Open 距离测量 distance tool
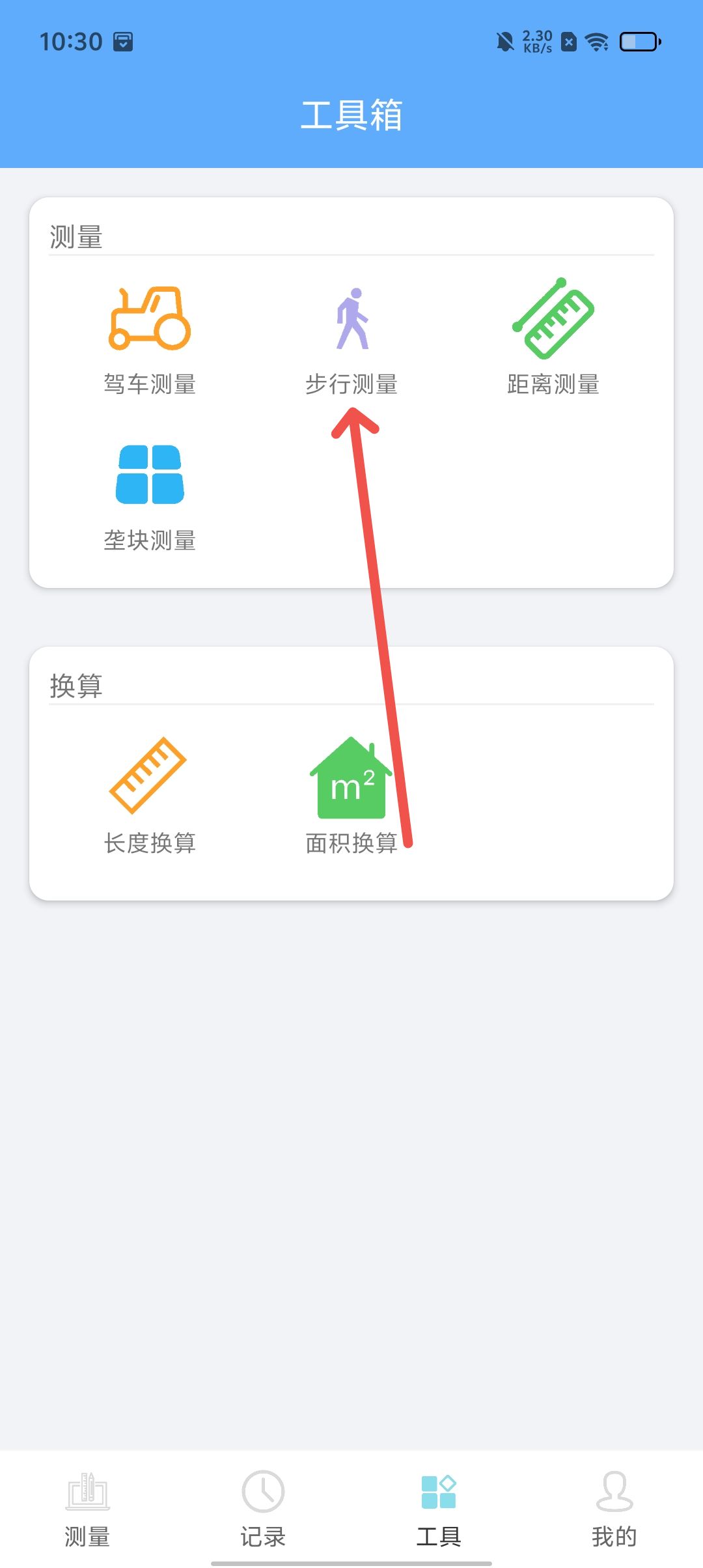This screenshot has width=703, height=1568. 553,340
